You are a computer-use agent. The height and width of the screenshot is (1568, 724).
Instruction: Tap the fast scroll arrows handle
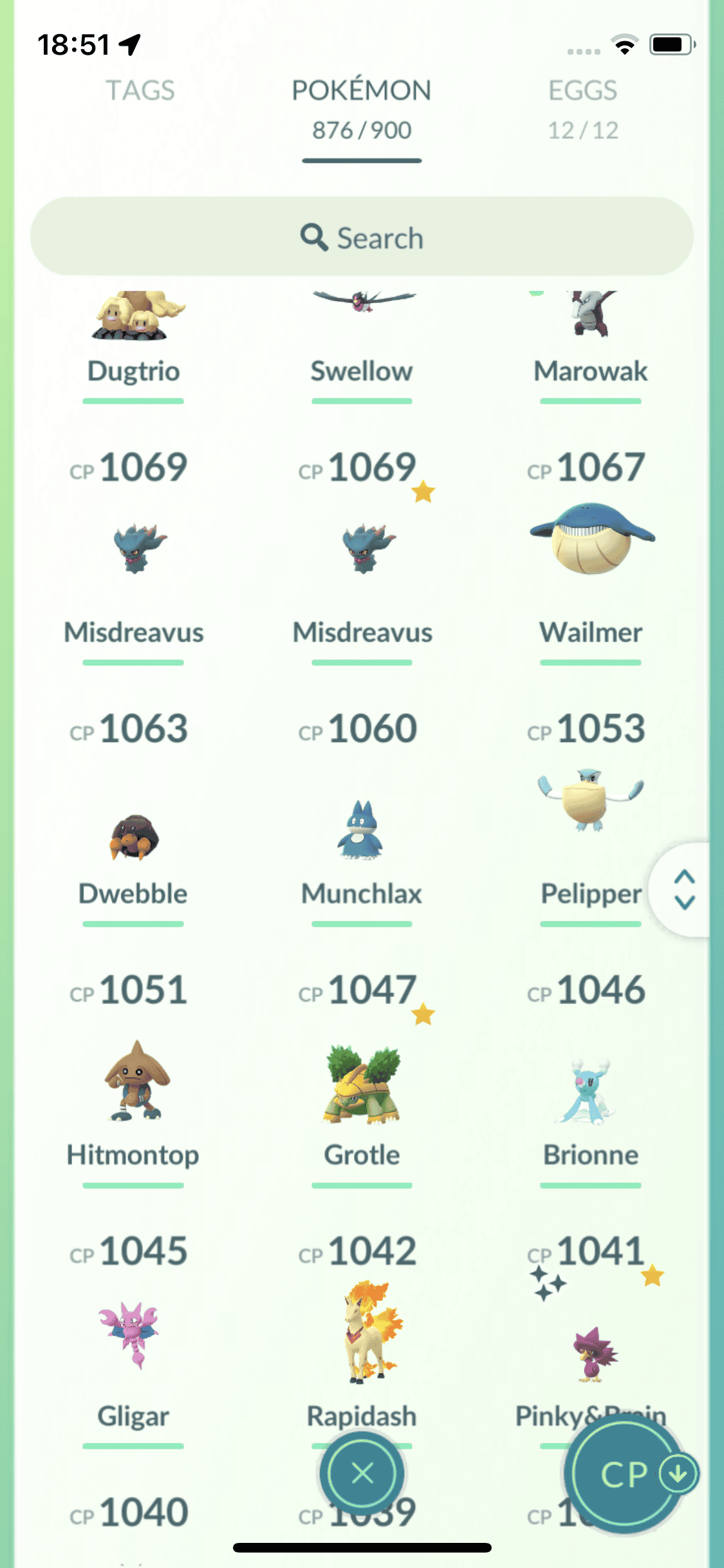click(684, 890)
